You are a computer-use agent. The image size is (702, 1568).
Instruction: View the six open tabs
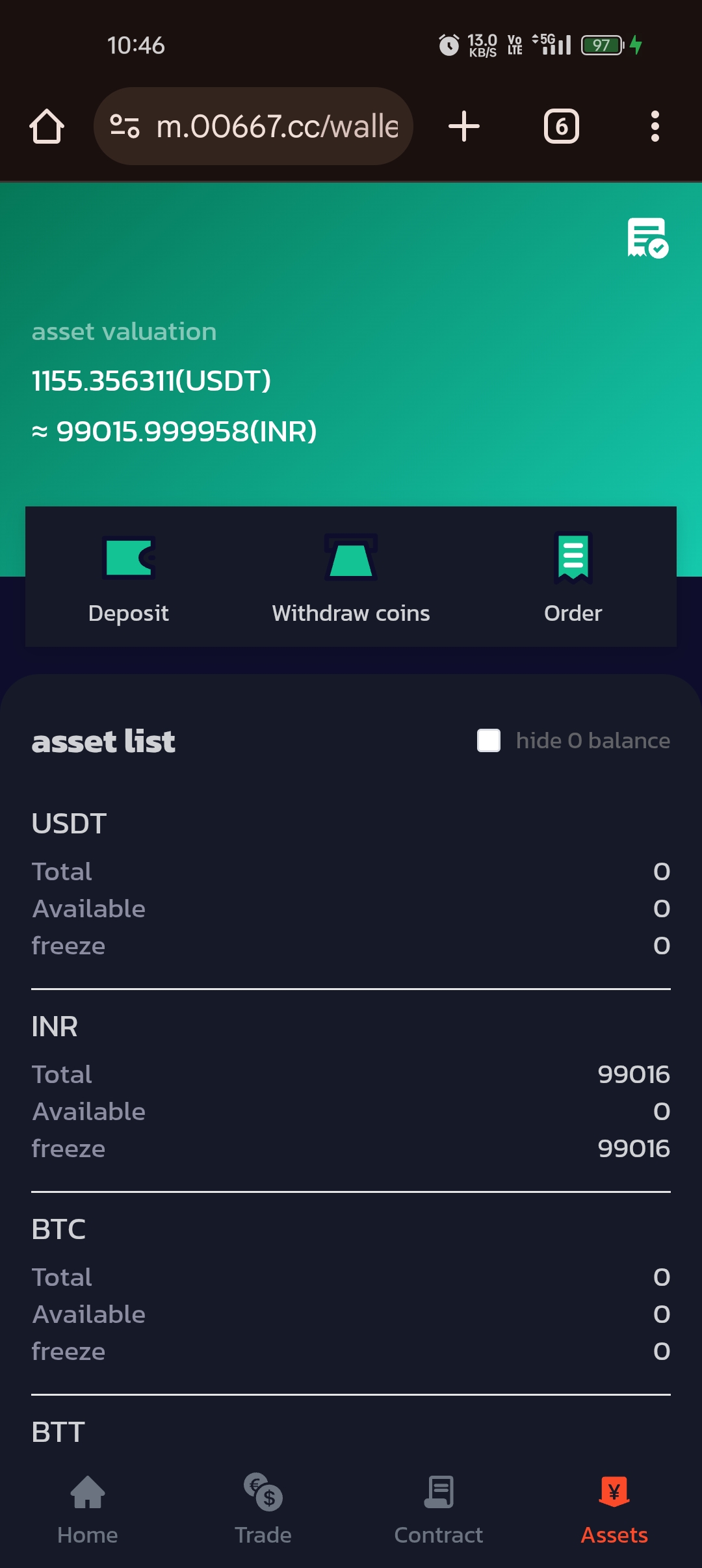coord(561,126)
